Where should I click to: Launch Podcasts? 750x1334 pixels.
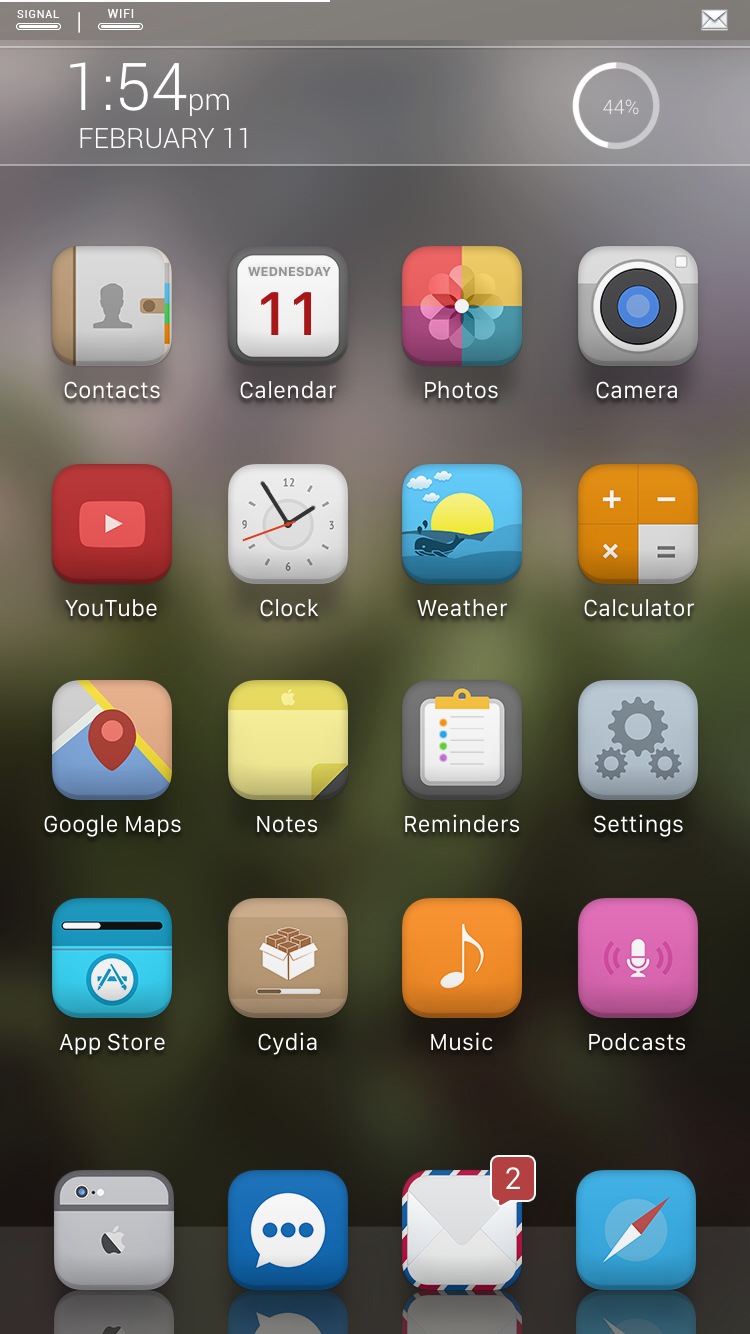pyautogui.click(x=638, y=957)
